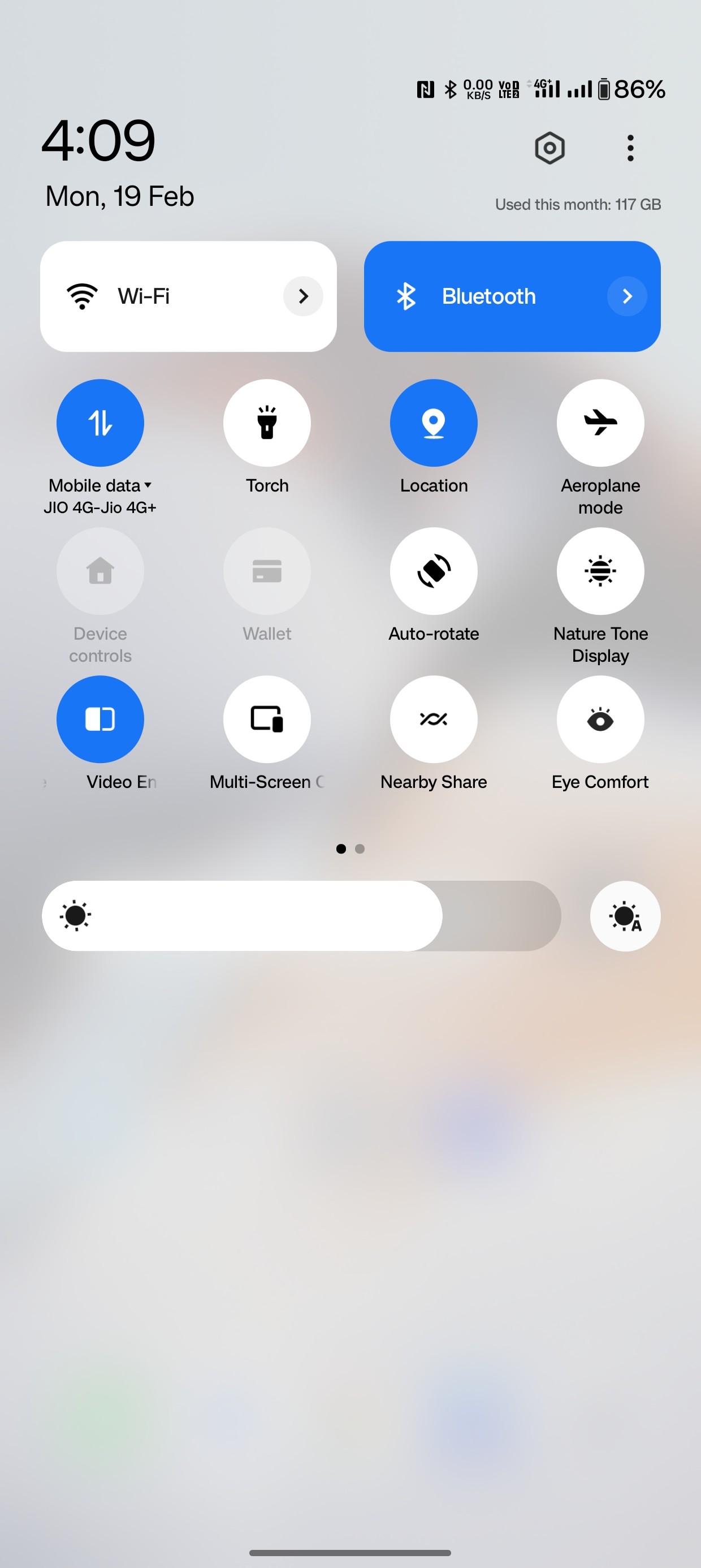701x1568 pixels.
Task: Expand Bluetooth device list
Action: click(627, 296)
